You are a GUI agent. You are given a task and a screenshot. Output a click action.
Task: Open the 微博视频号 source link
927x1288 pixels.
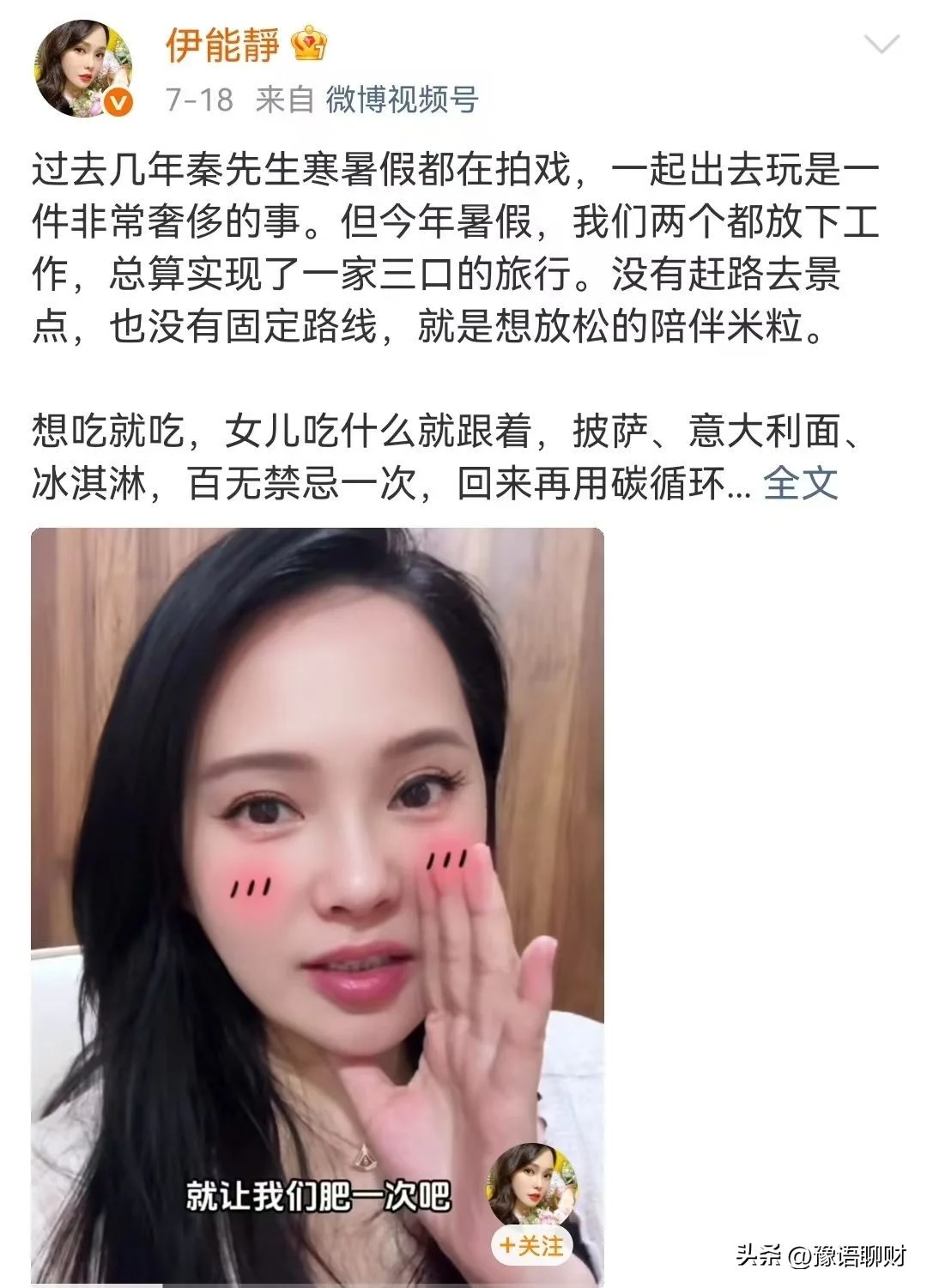click(x=402, y=100)
